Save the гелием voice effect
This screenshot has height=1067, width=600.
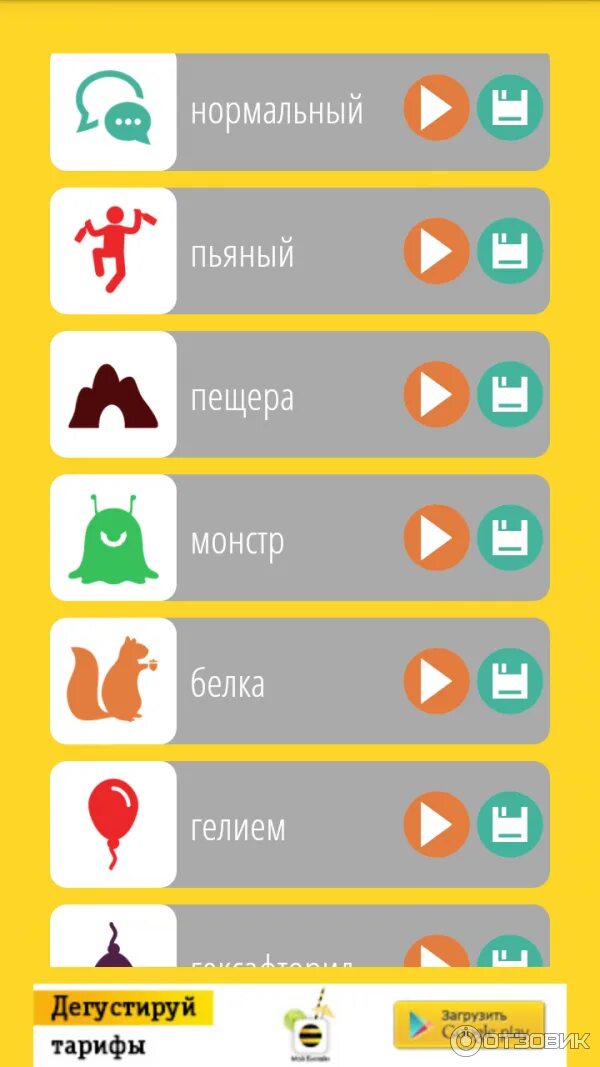(x=510, y=825)
